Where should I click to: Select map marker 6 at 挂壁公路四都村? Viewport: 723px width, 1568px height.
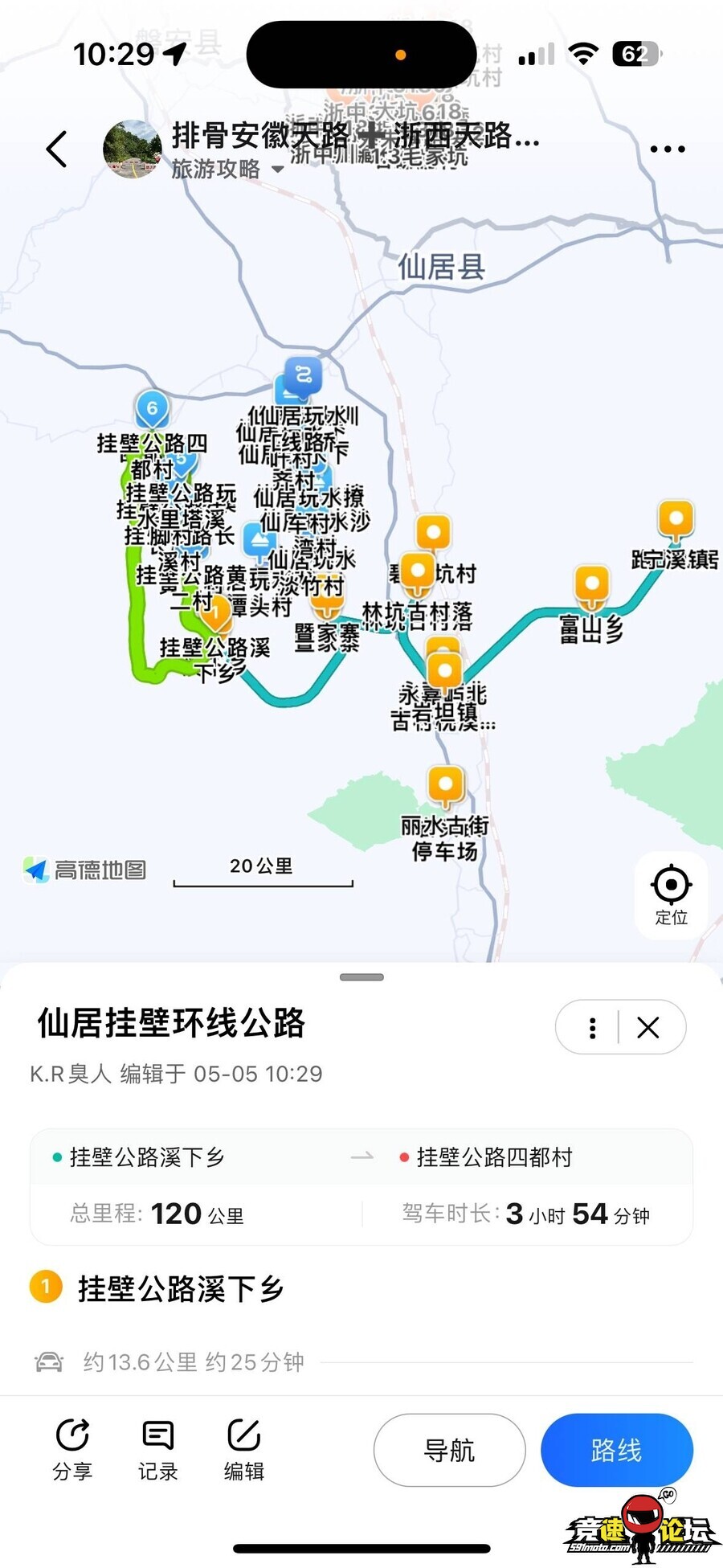click(152, 409)
